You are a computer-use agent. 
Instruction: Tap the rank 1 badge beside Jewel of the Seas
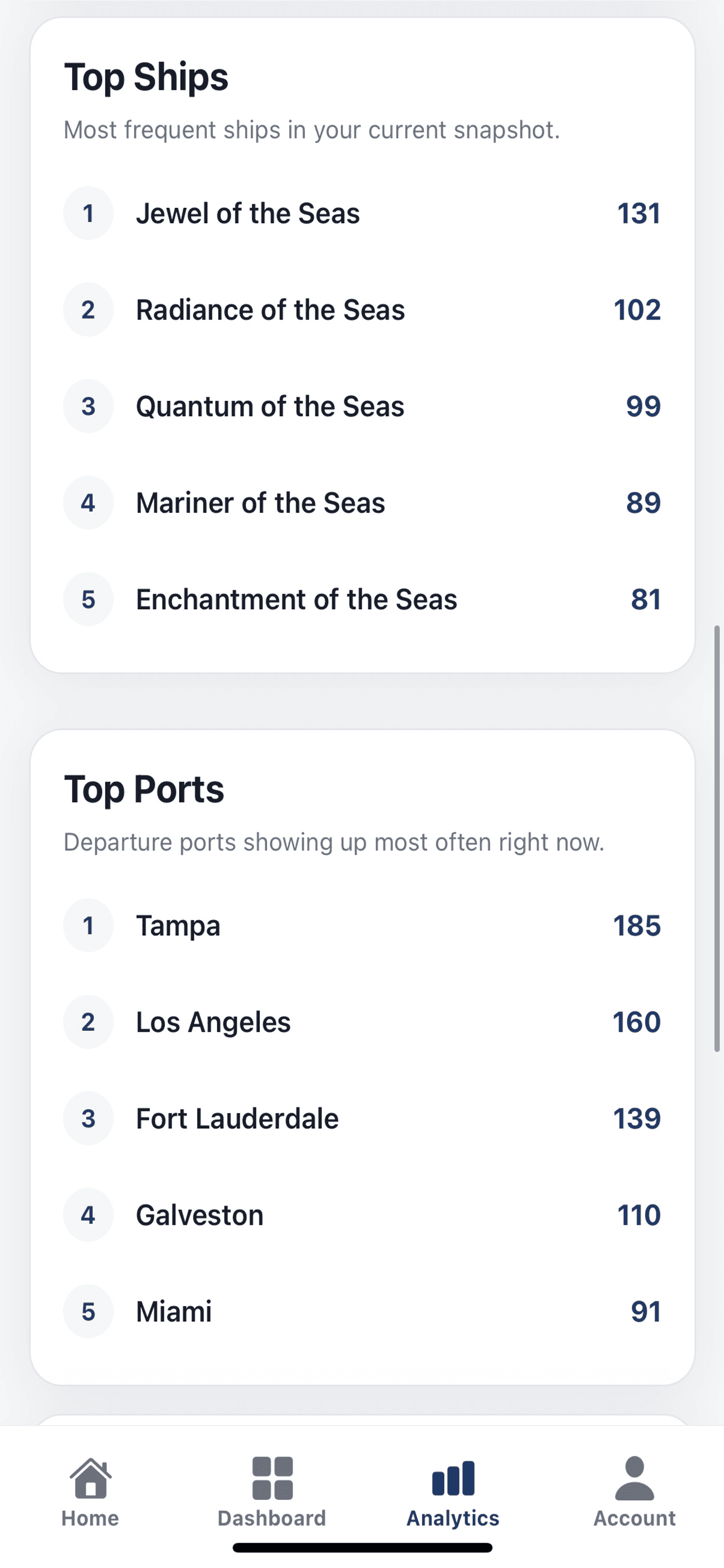[88, 213]
